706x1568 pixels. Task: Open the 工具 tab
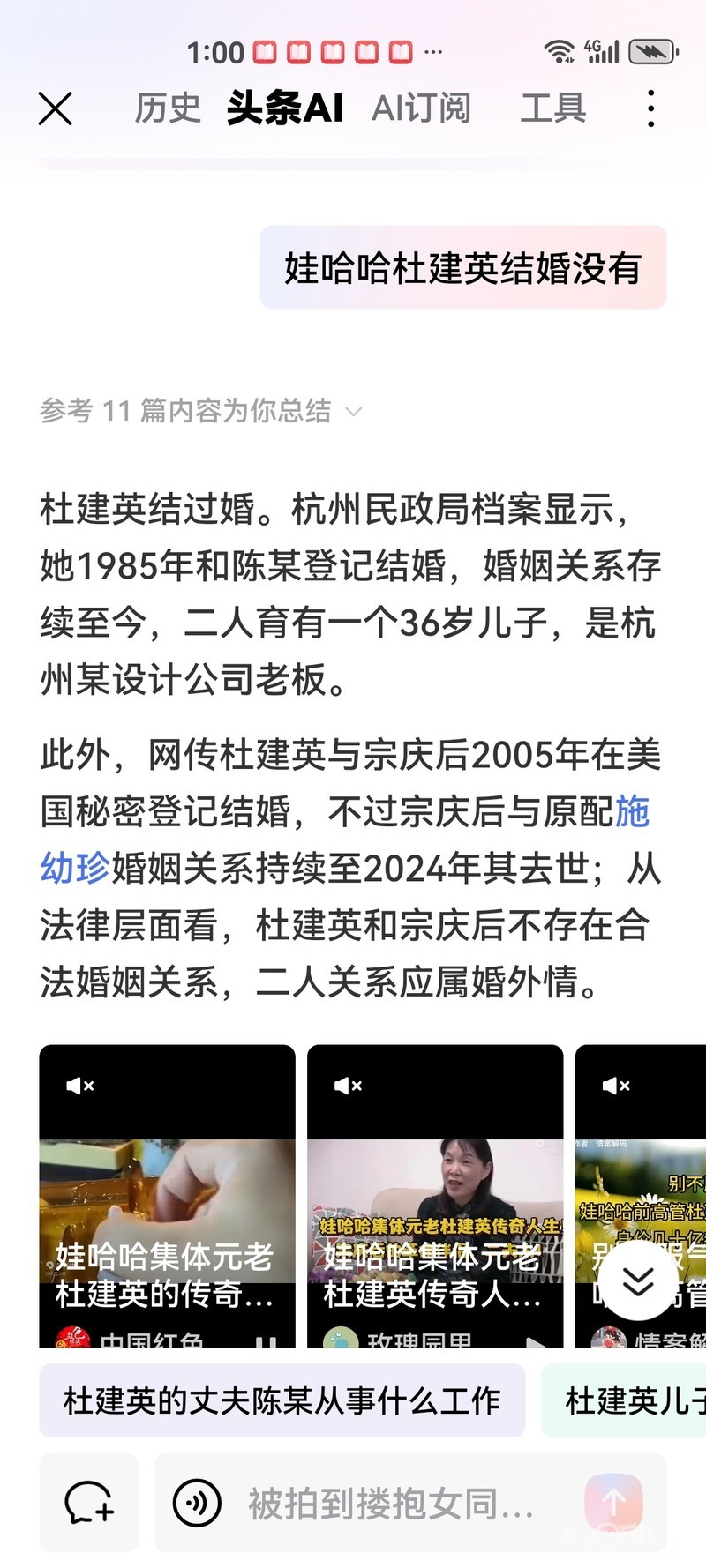[552, 108]
